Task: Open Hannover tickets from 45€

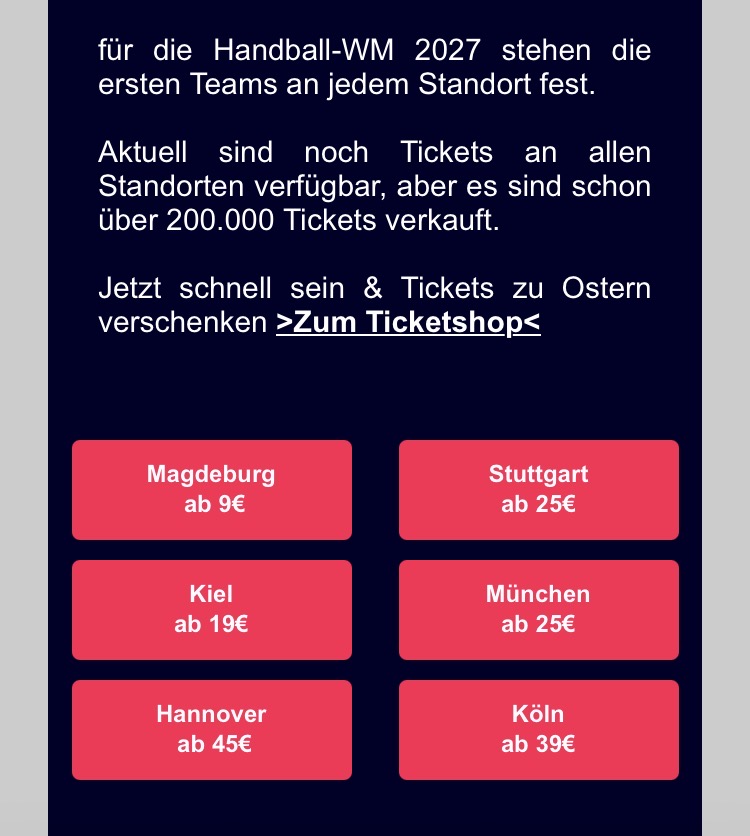Action: coord(212,729)
